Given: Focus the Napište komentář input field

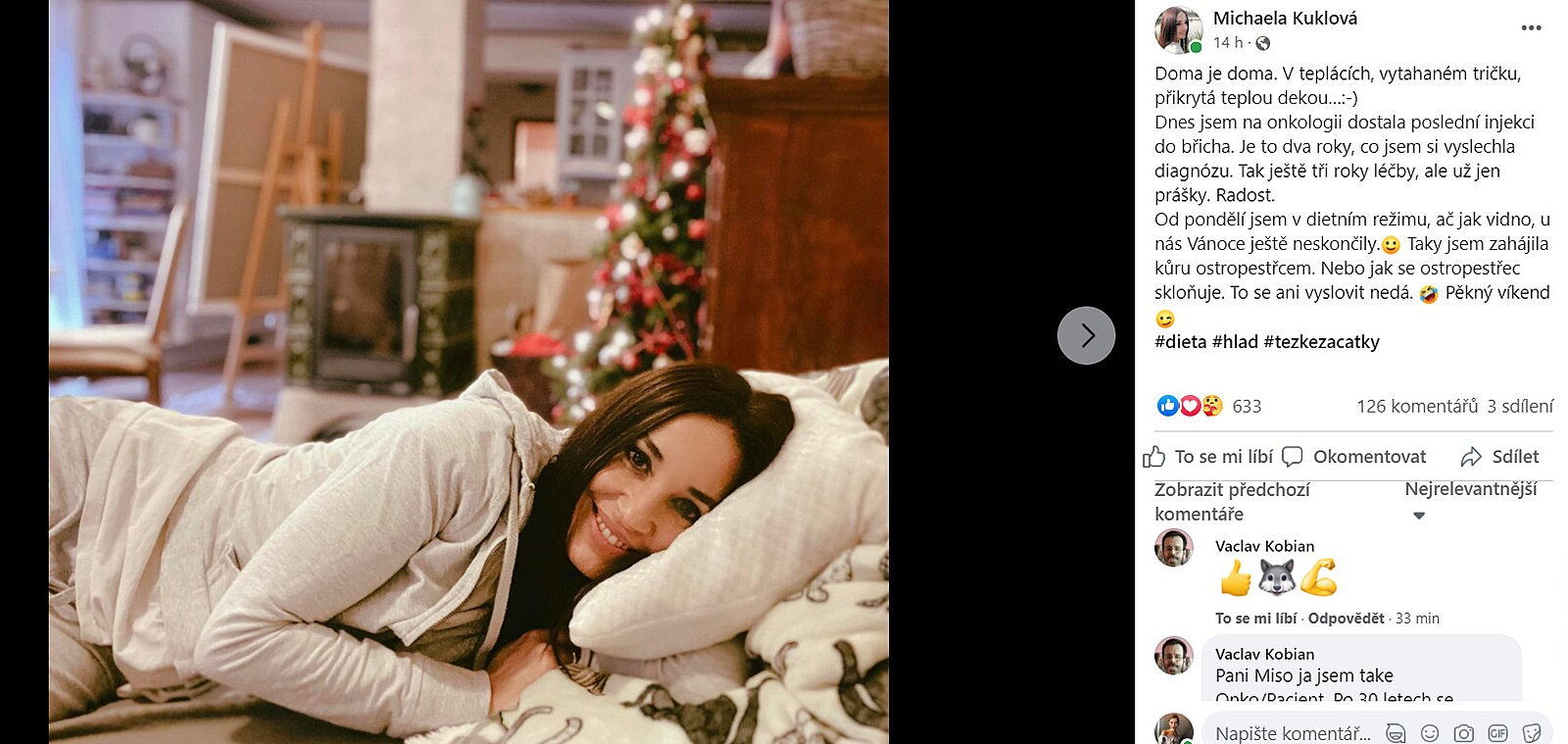Looking at the screenshot, I should click(x=1292, y=733).
